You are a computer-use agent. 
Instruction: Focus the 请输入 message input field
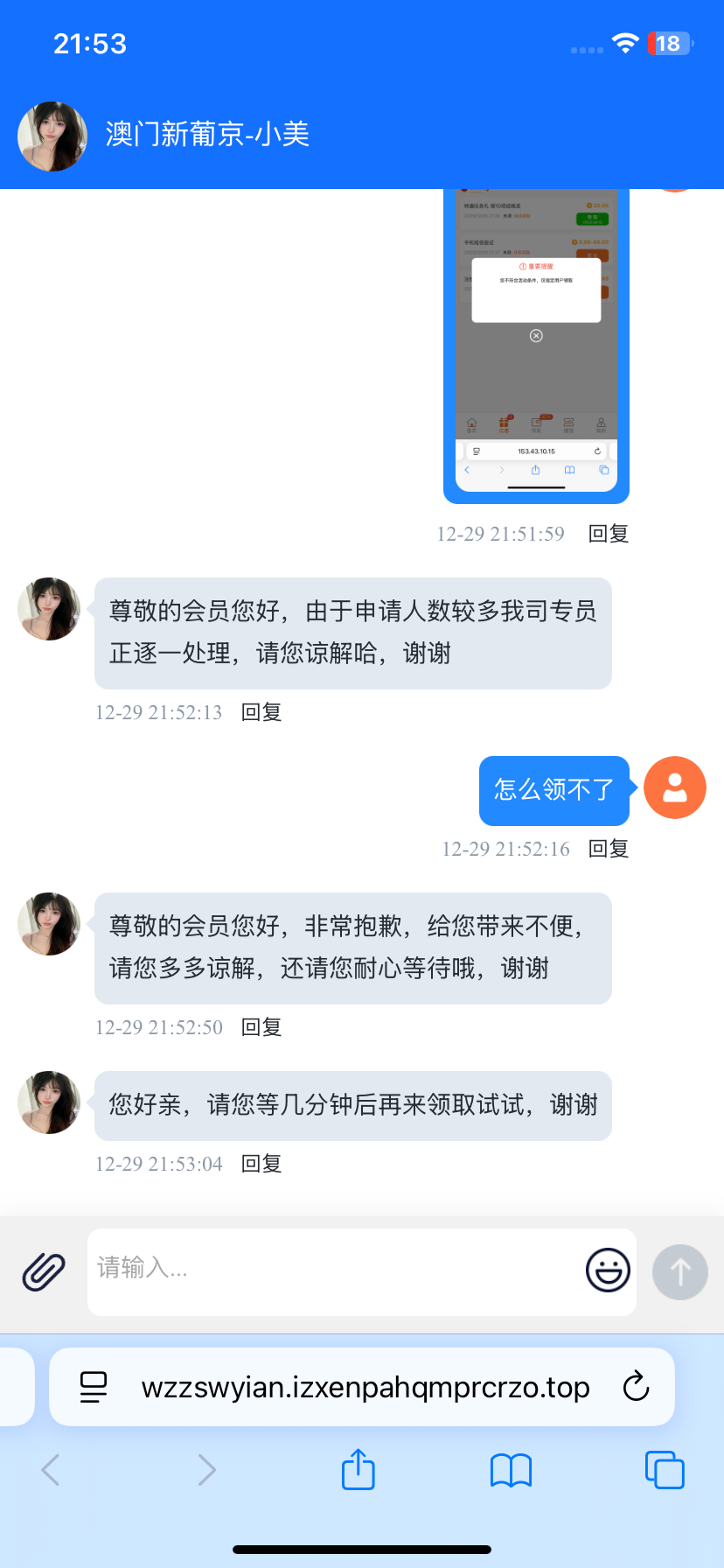pyautogui.click(x=332, y=1270)
